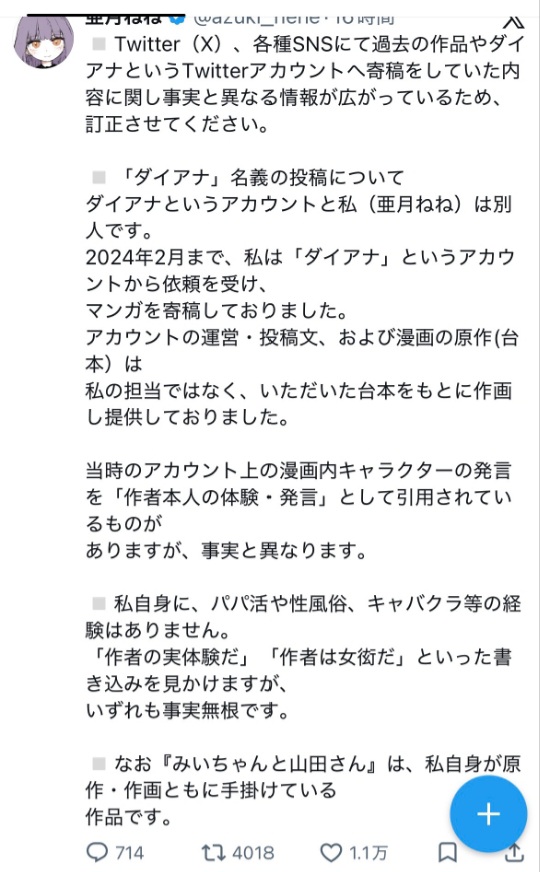Viewport: 540px width, 872px height.
Task: Share this post
Action: click(x=515, y=853)
